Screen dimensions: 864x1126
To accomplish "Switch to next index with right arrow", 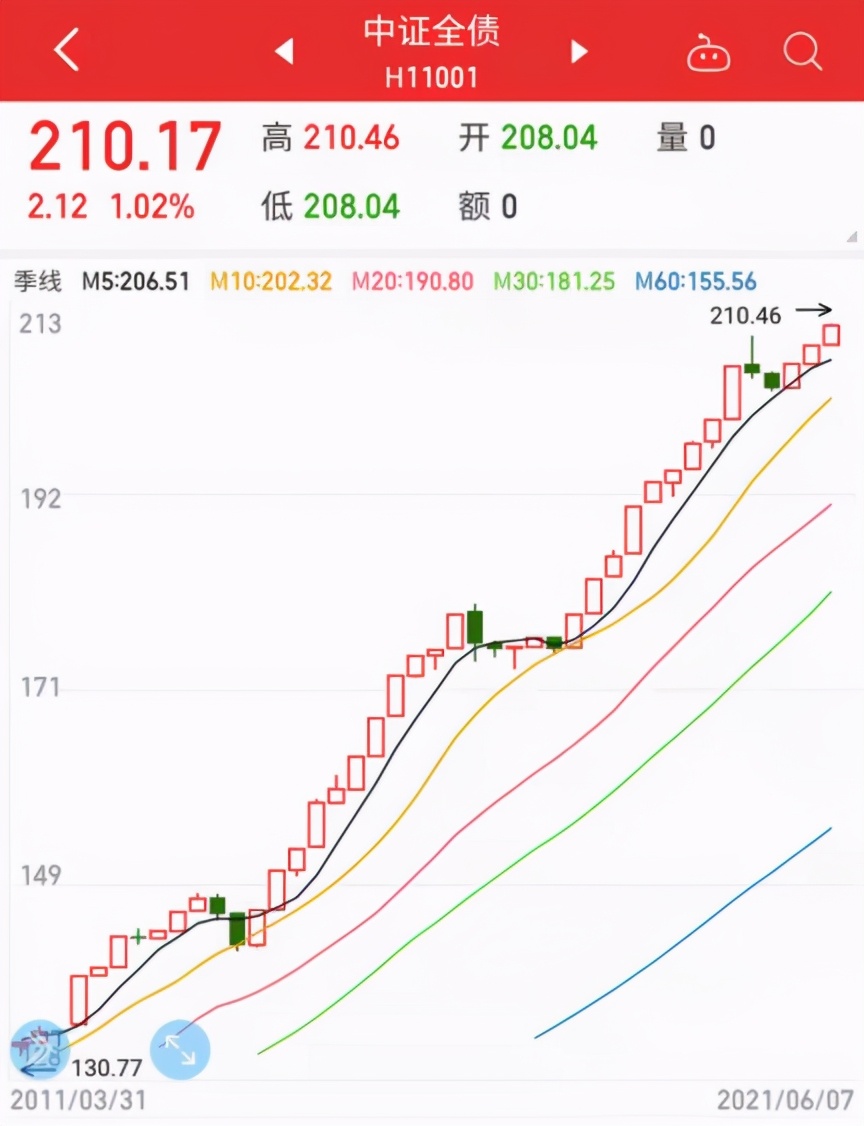I will (x=578, y=52).
